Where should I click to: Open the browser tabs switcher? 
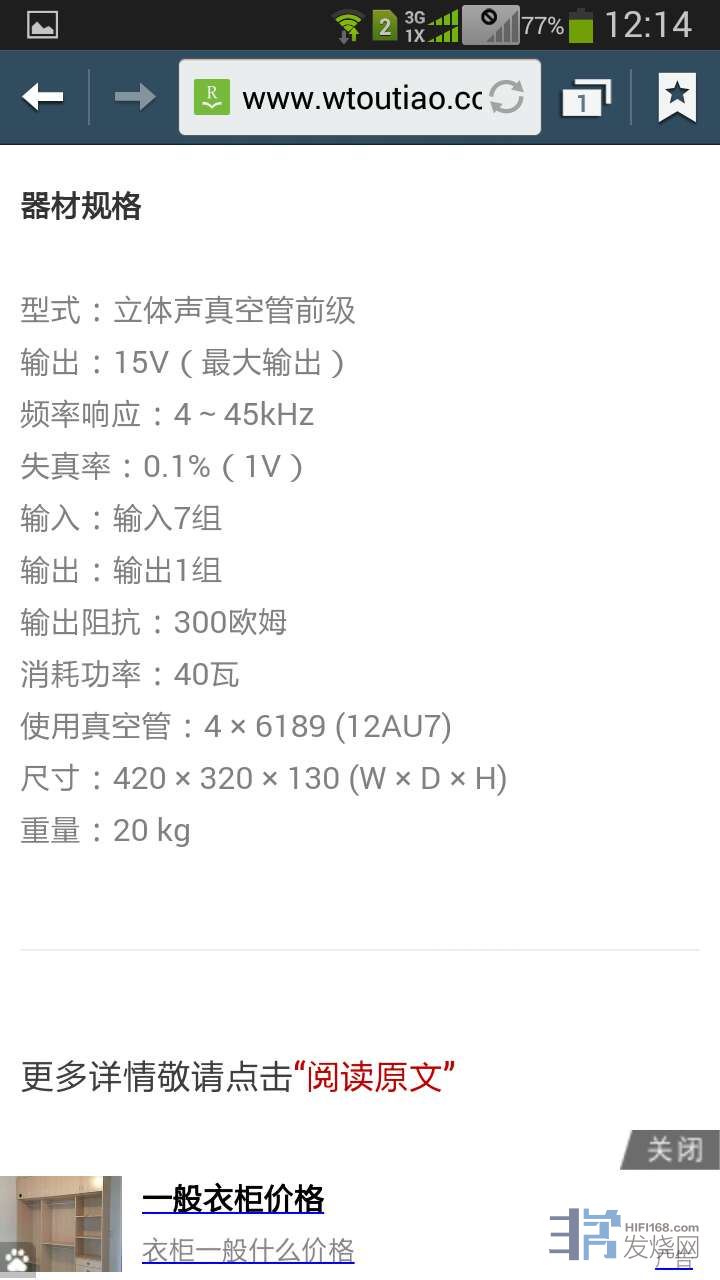coord(586,98)
